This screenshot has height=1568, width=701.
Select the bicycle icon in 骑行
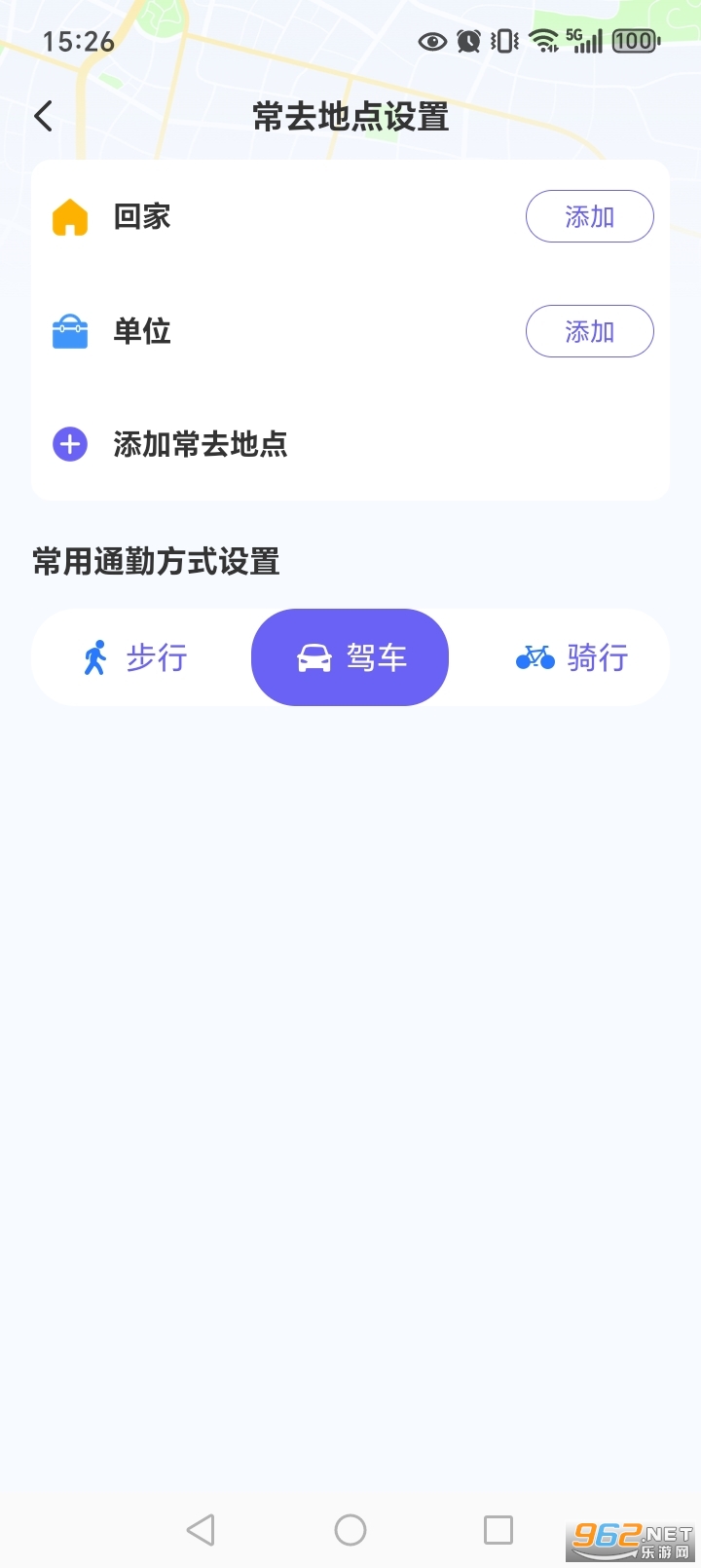[x=536, y=657]
